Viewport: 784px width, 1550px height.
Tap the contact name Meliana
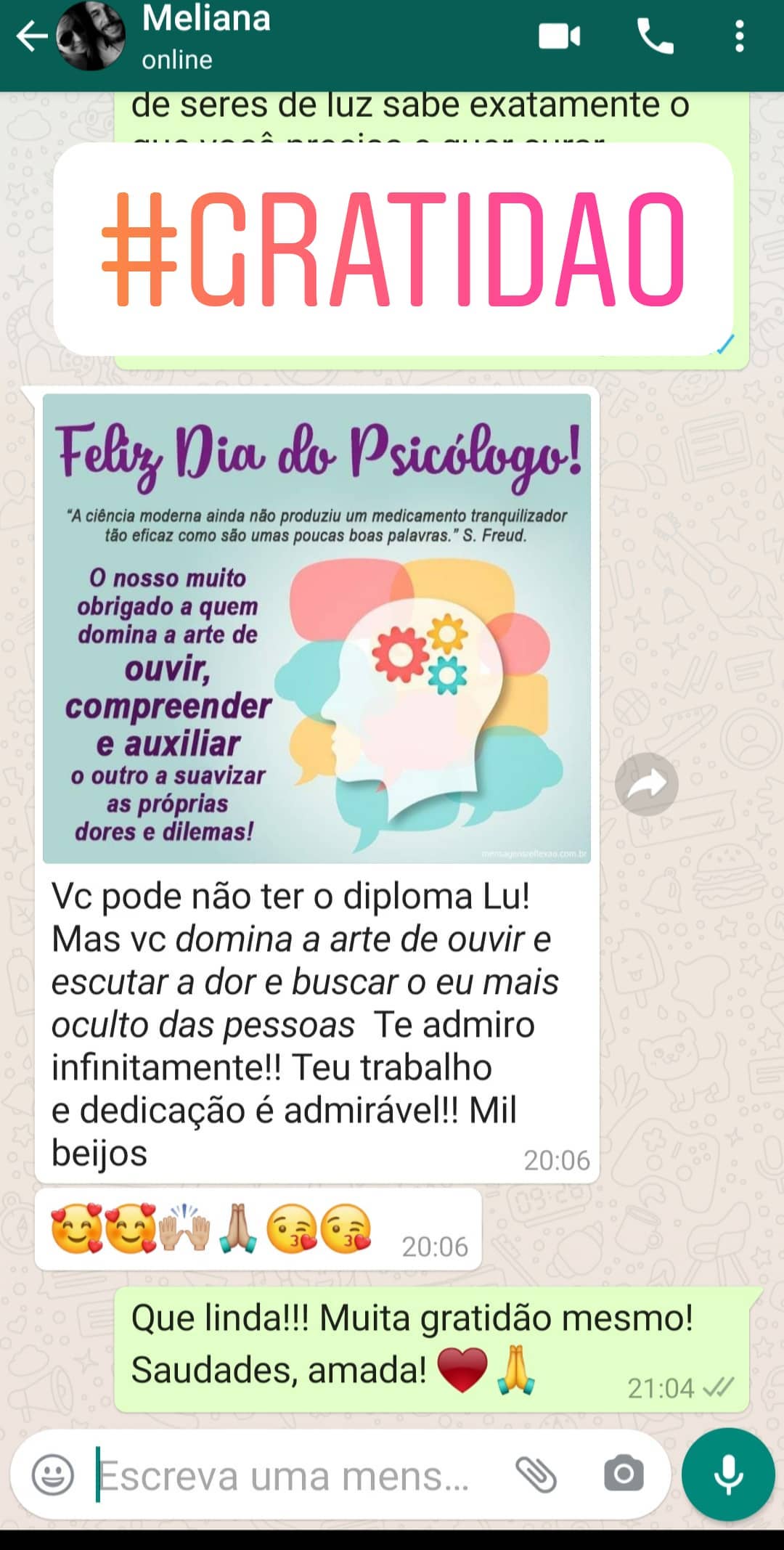tap(205, 20)
